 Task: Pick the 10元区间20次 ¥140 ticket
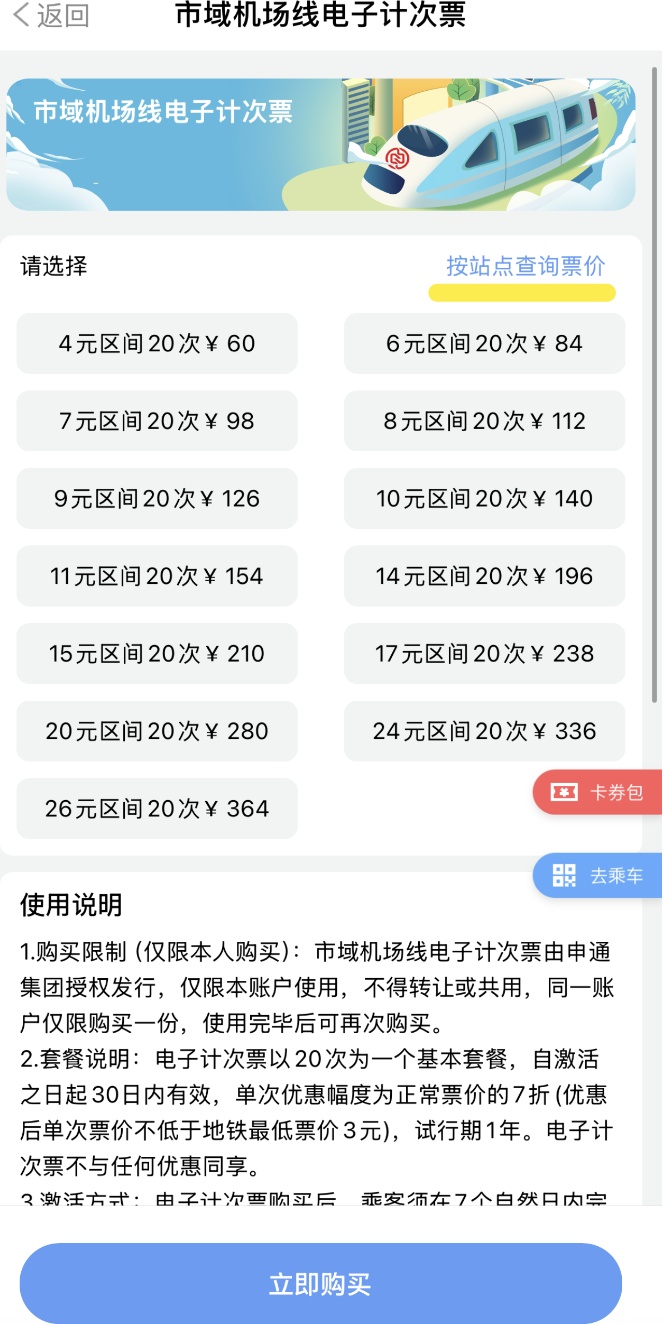click(x=485, y=499)
